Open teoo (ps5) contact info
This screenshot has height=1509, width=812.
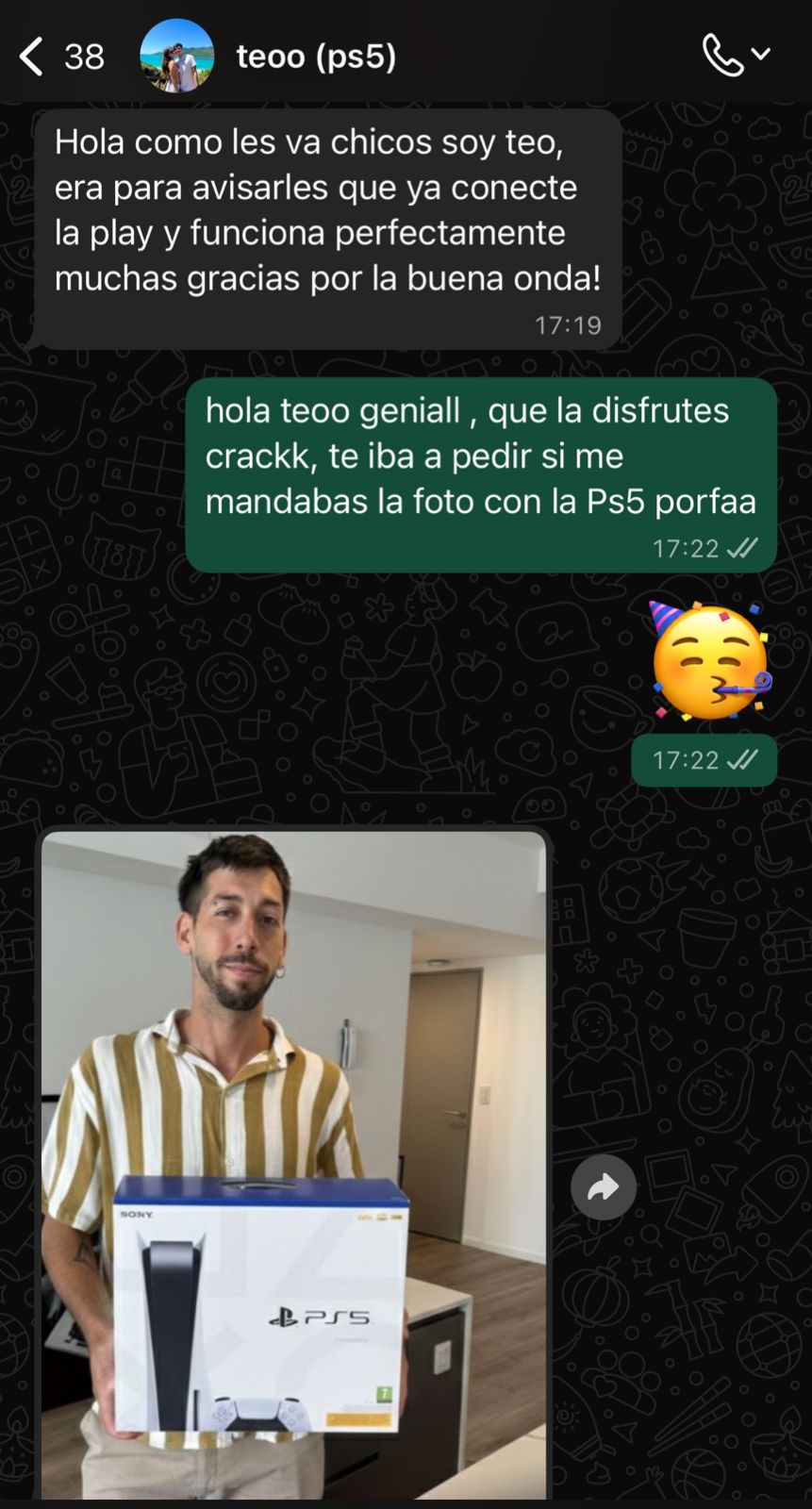[316, 57]
